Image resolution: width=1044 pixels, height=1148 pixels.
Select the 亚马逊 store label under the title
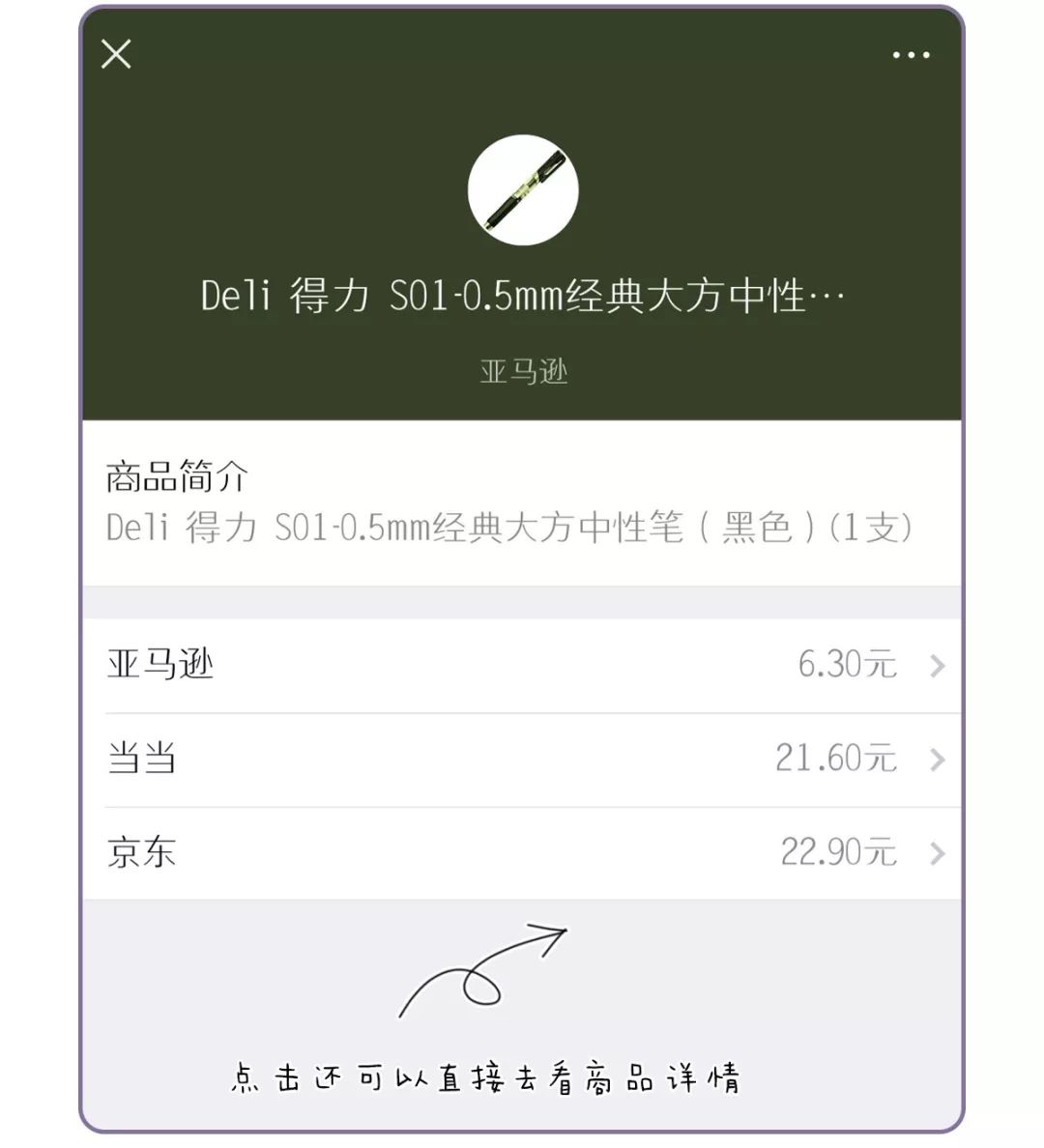coord(522,368)
